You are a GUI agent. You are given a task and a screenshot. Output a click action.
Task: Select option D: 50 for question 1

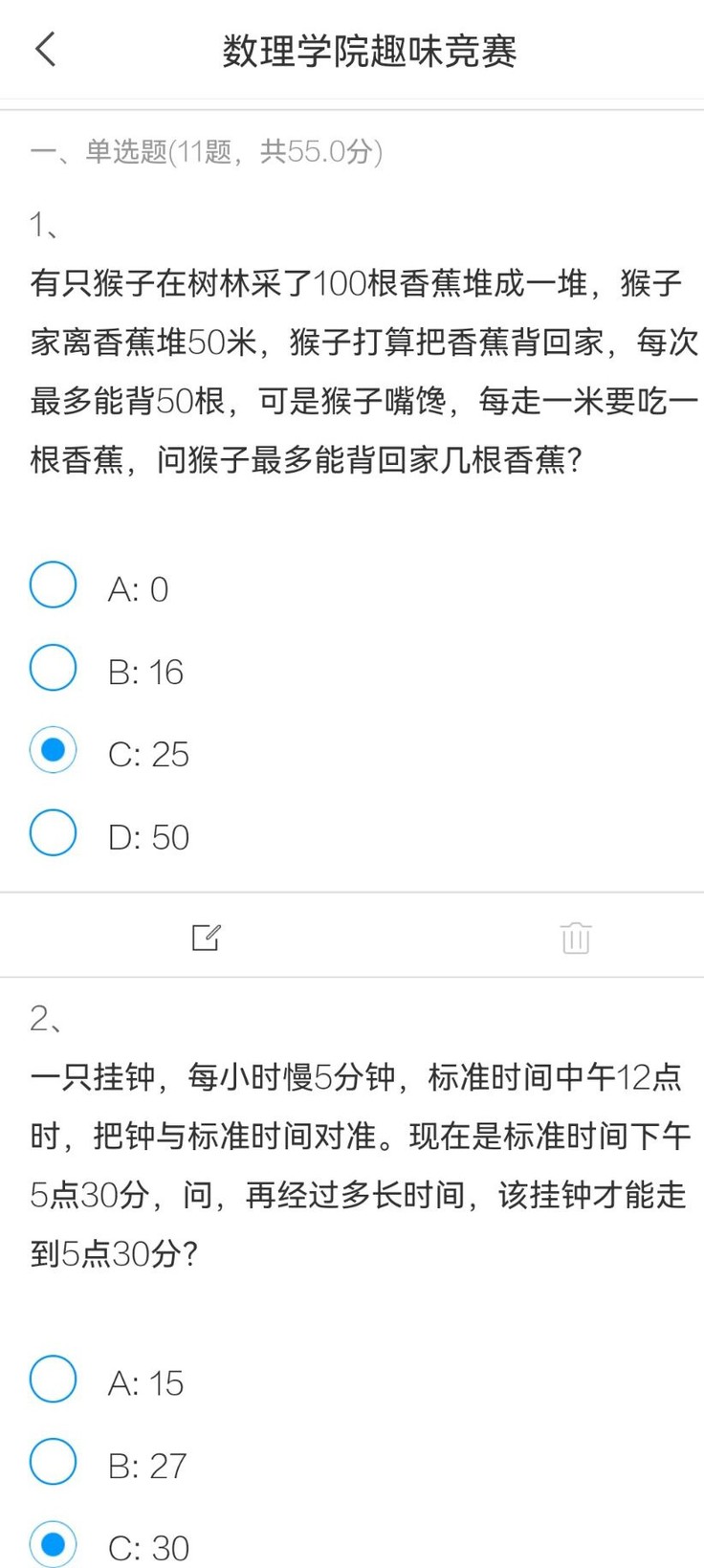(54, 833)
